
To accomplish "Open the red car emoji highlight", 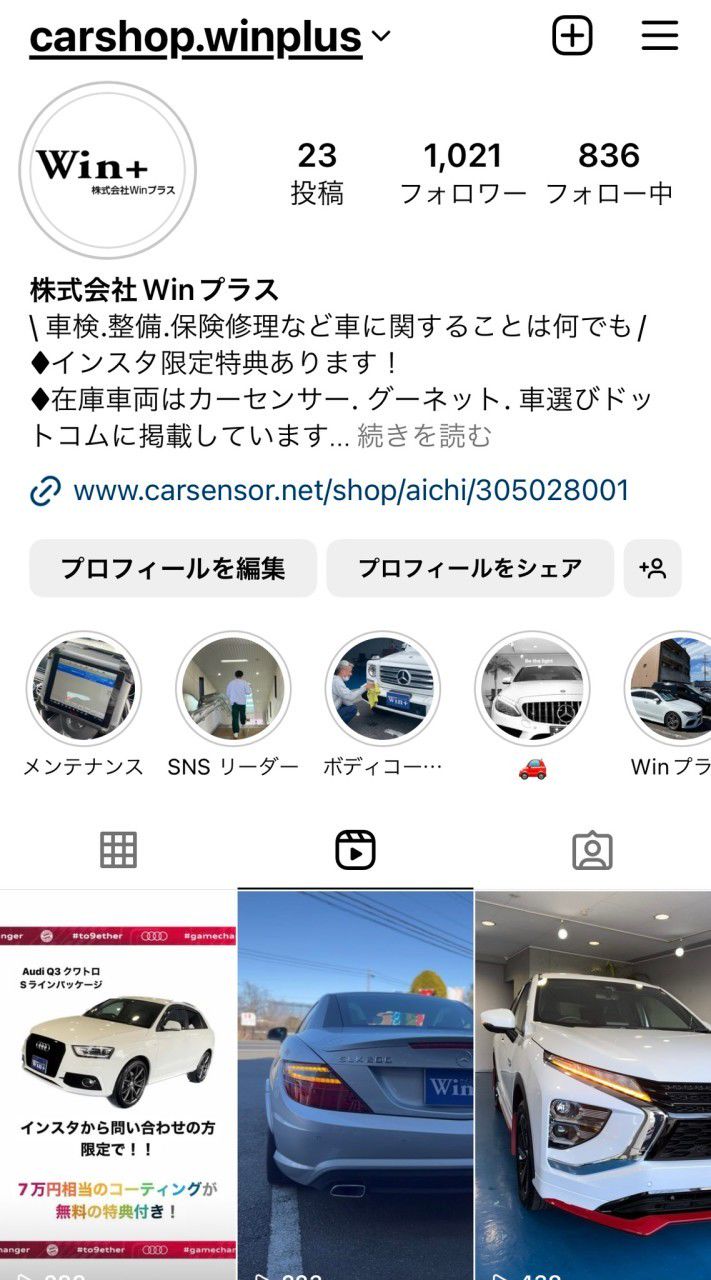I will [x=532, y=688].
